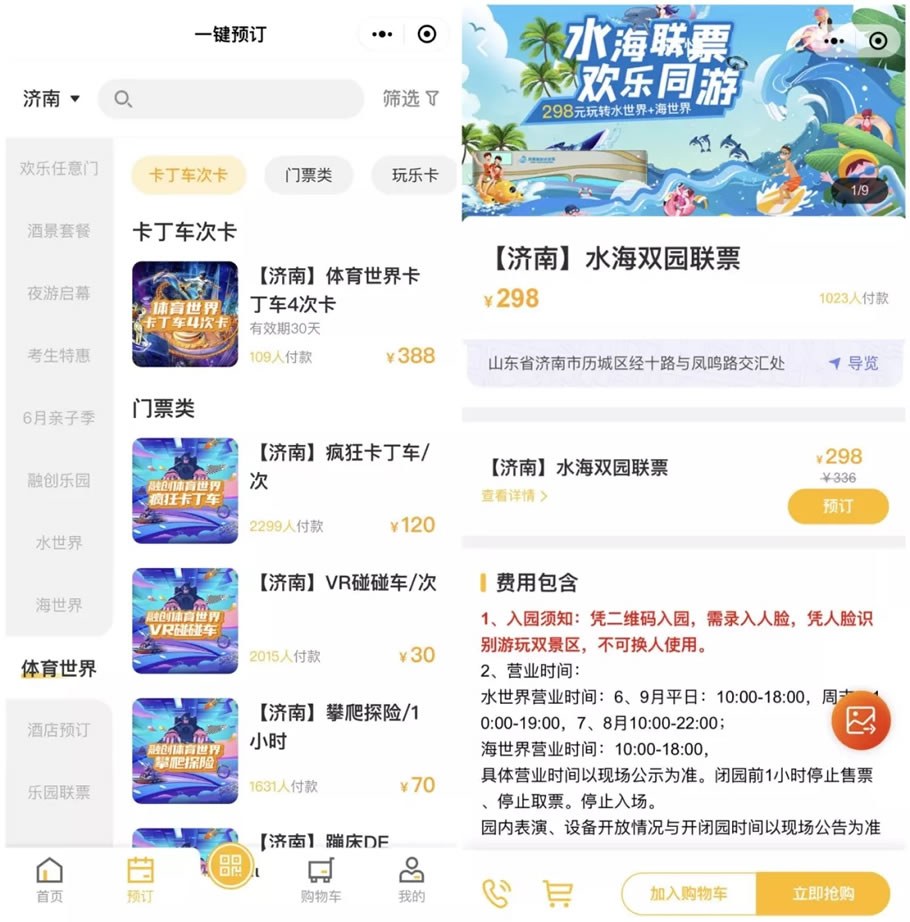Open the 查看详情 link

click(514, 495)
